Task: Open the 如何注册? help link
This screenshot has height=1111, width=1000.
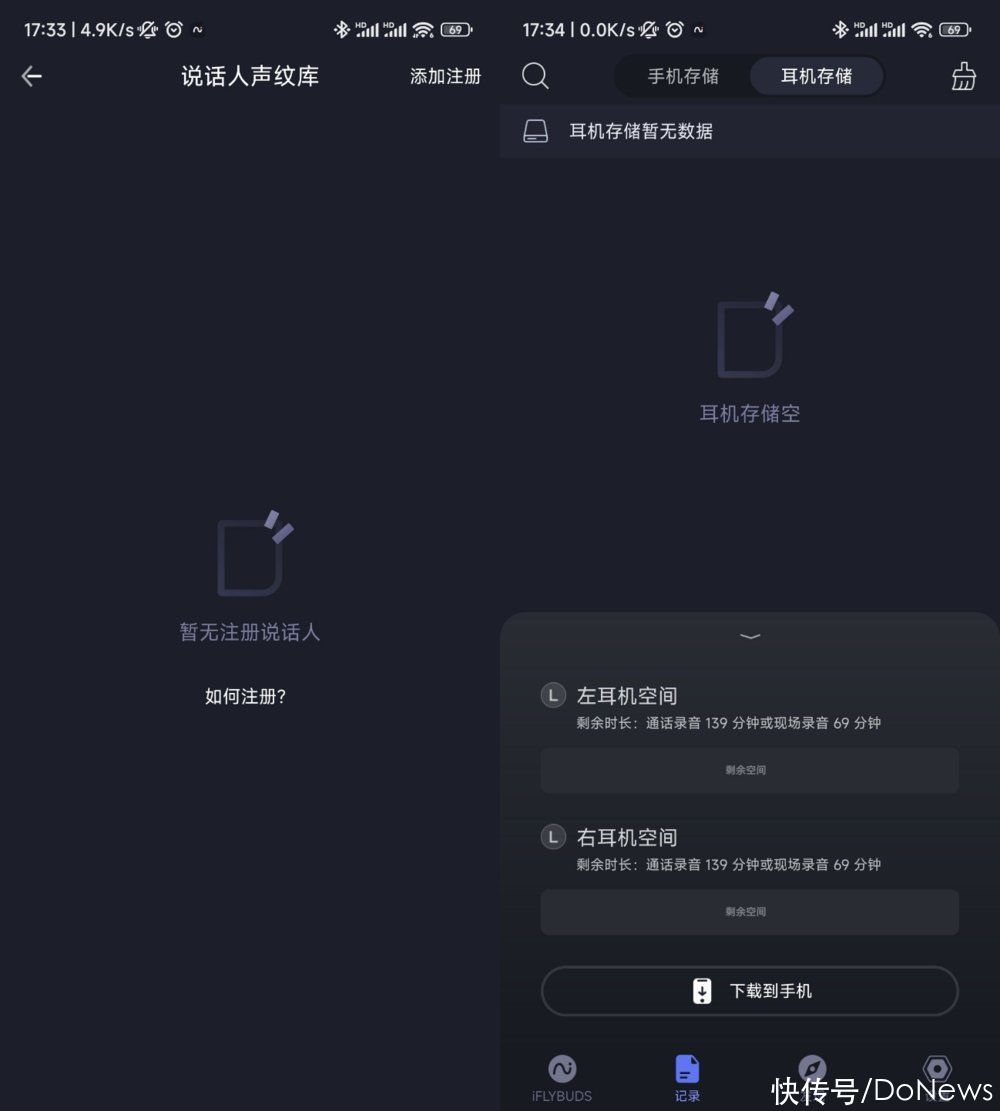Action: [x=246, y=697]
